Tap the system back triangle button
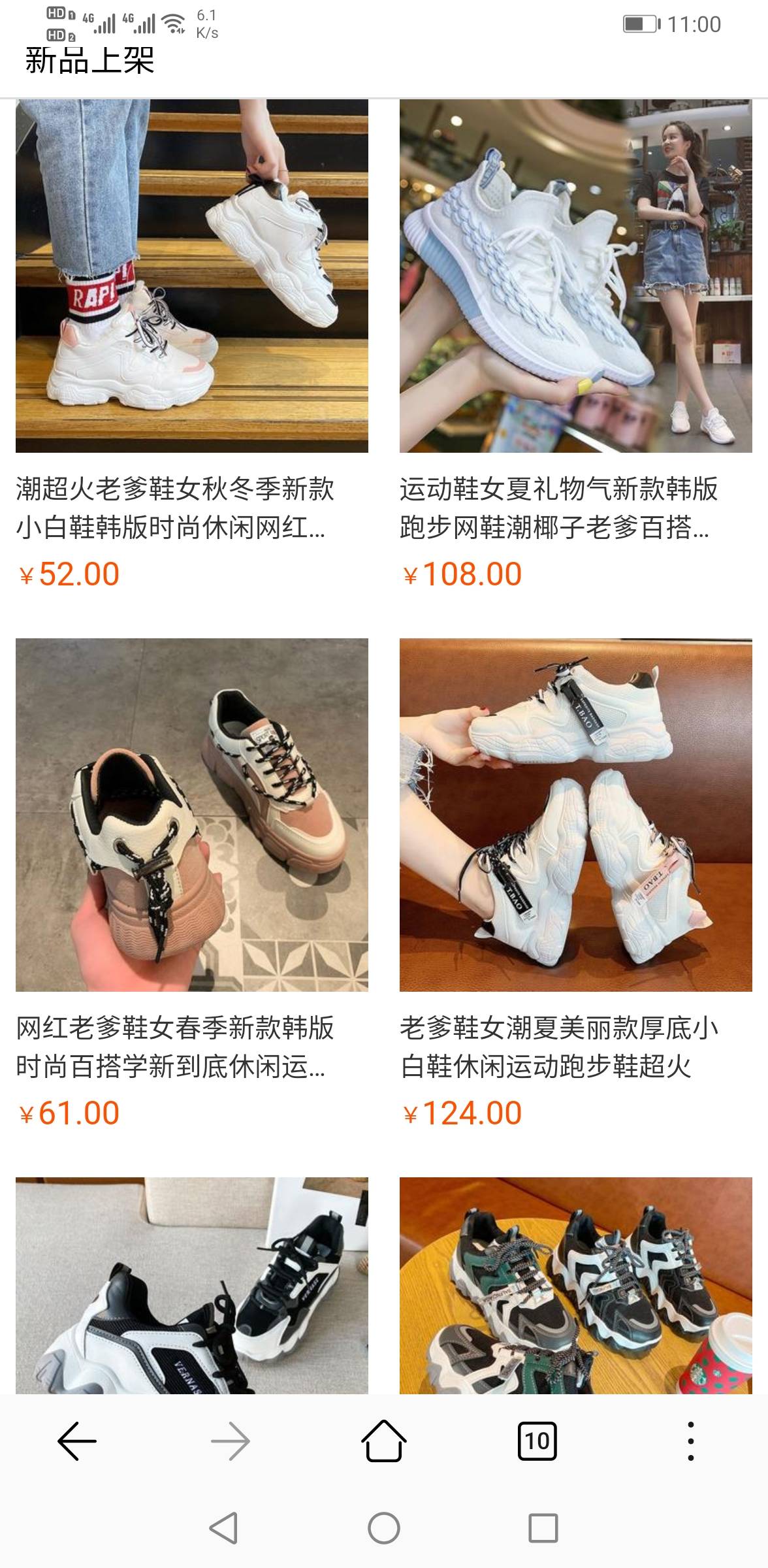The height and width of the screenshot is (1568, 768). [x=224, y=1529]
